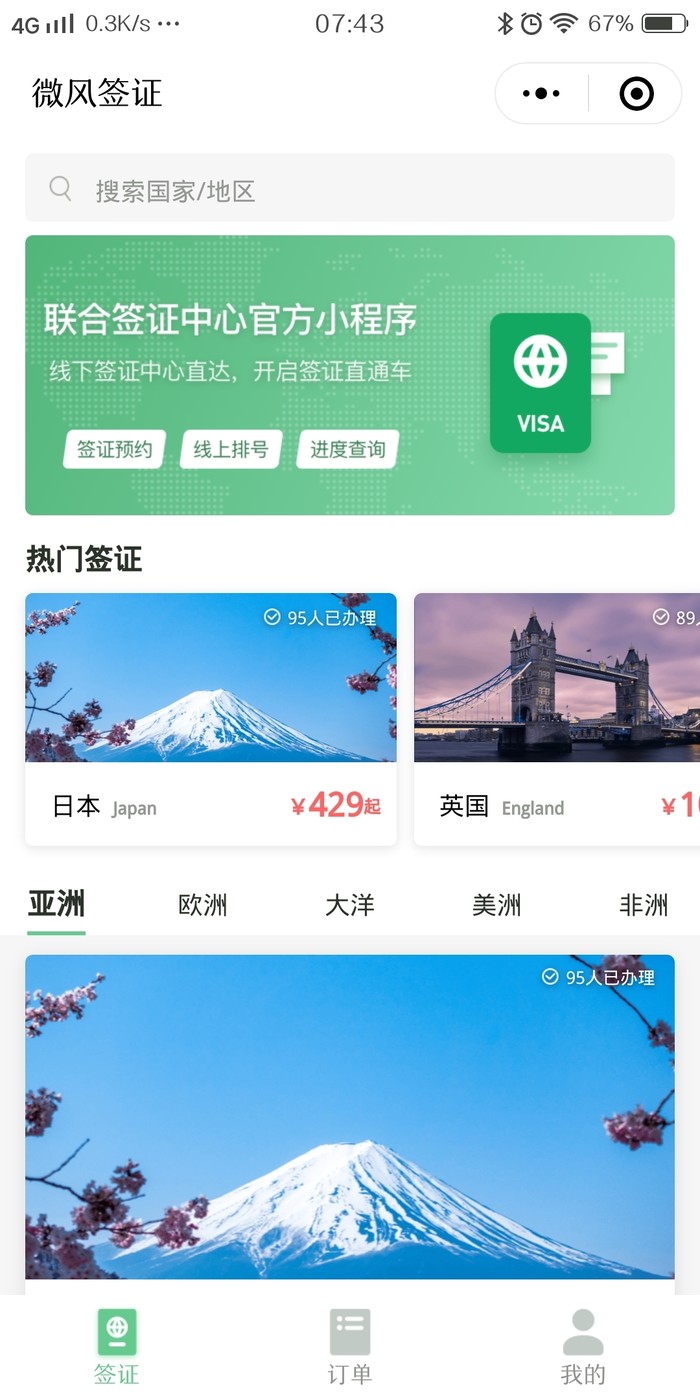Open the 英国 England visa card
The height and width of the screenshot is (1400, 700).
point(557,718)
